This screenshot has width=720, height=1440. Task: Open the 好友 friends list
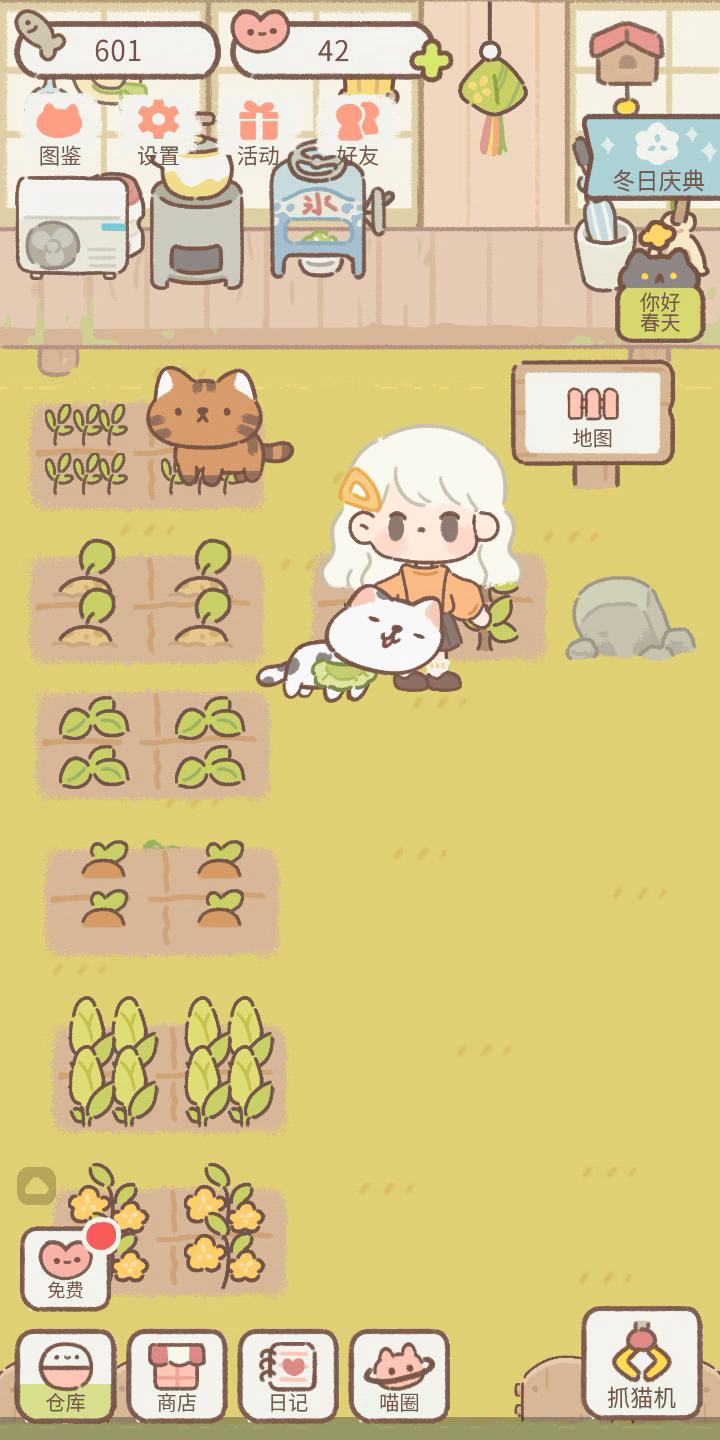tap(357, 134)
